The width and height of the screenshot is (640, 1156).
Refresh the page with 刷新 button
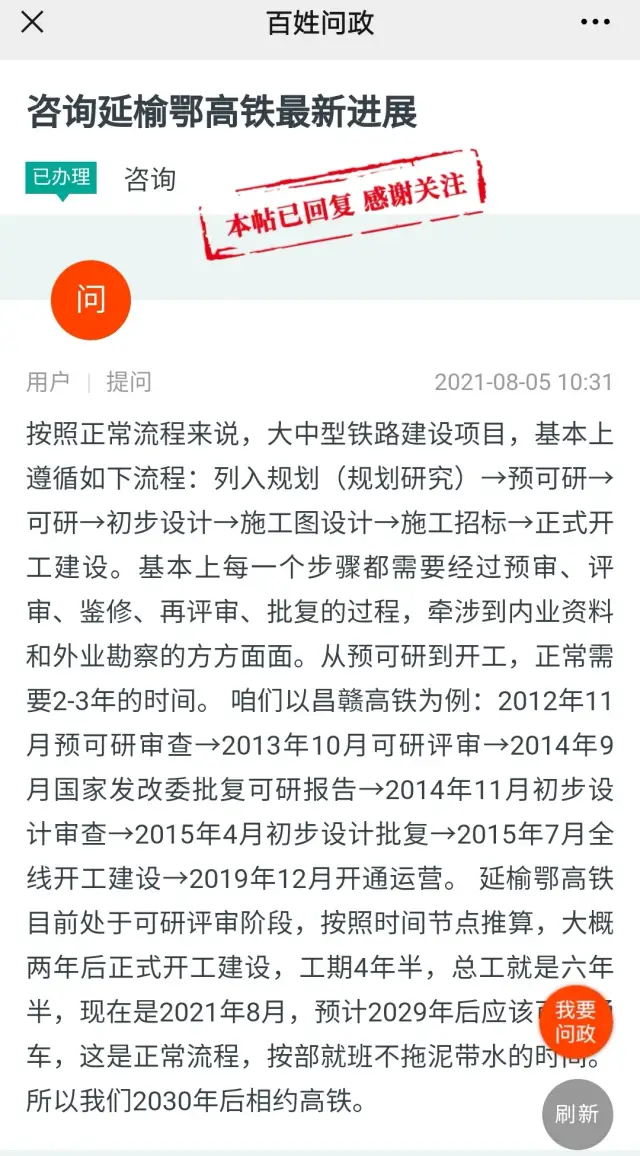click(x=577, y=1114)
